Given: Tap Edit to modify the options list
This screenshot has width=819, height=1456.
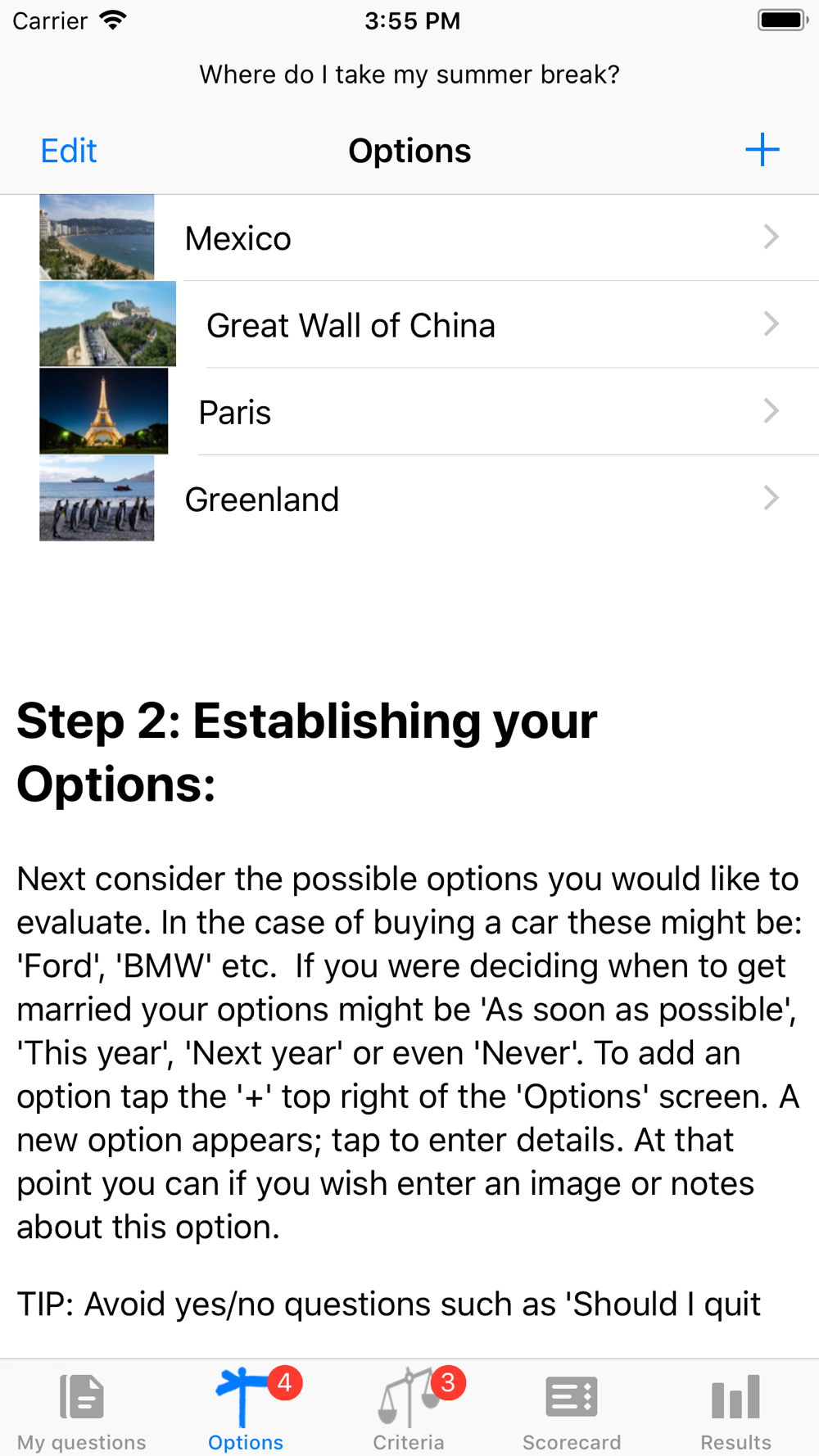Looking at the screenshot, I should point(69,151).
